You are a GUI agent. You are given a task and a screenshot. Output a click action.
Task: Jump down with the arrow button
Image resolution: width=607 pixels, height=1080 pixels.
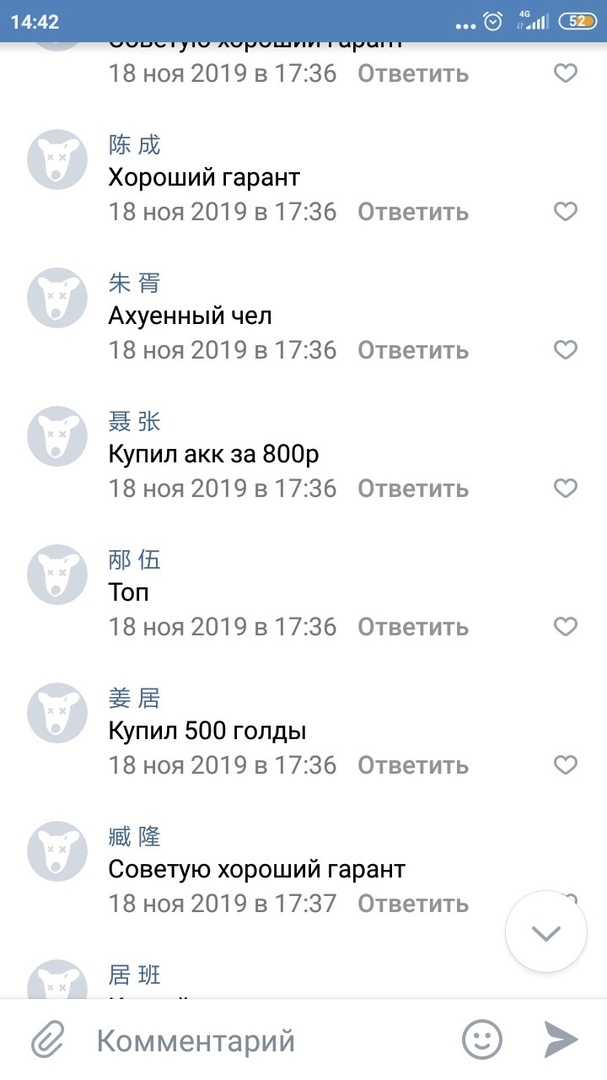(546, 933)
